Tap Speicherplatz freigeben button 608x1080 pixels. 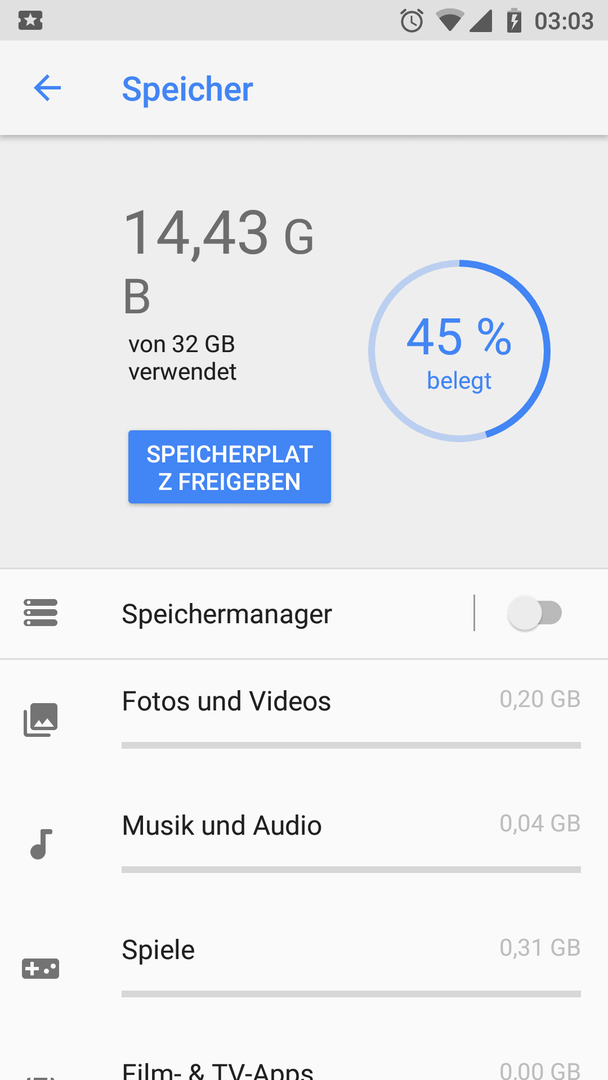(229, 467)
